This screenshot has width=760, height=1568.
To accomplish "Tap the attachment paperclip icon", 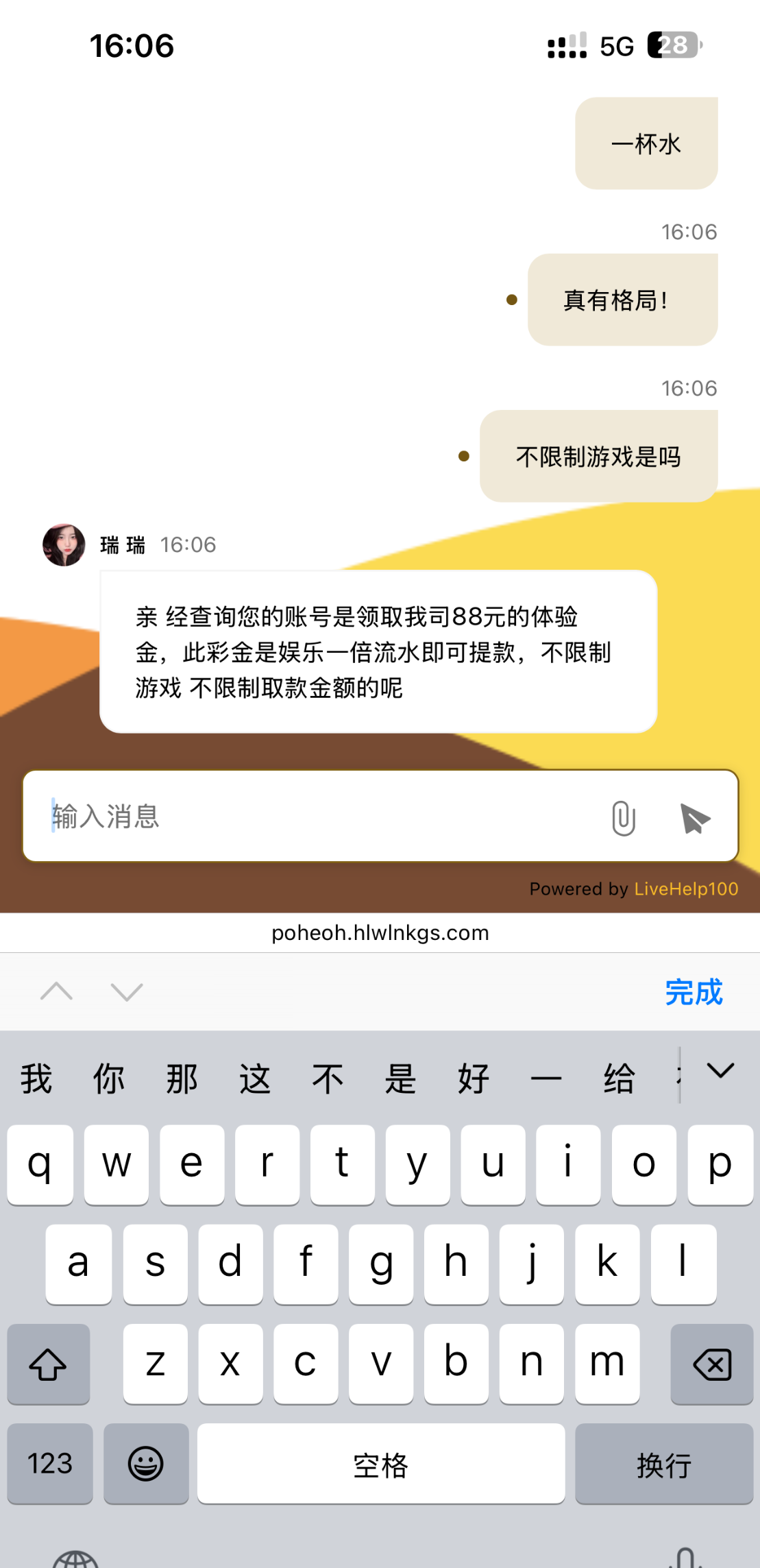I will coord(623,818).
